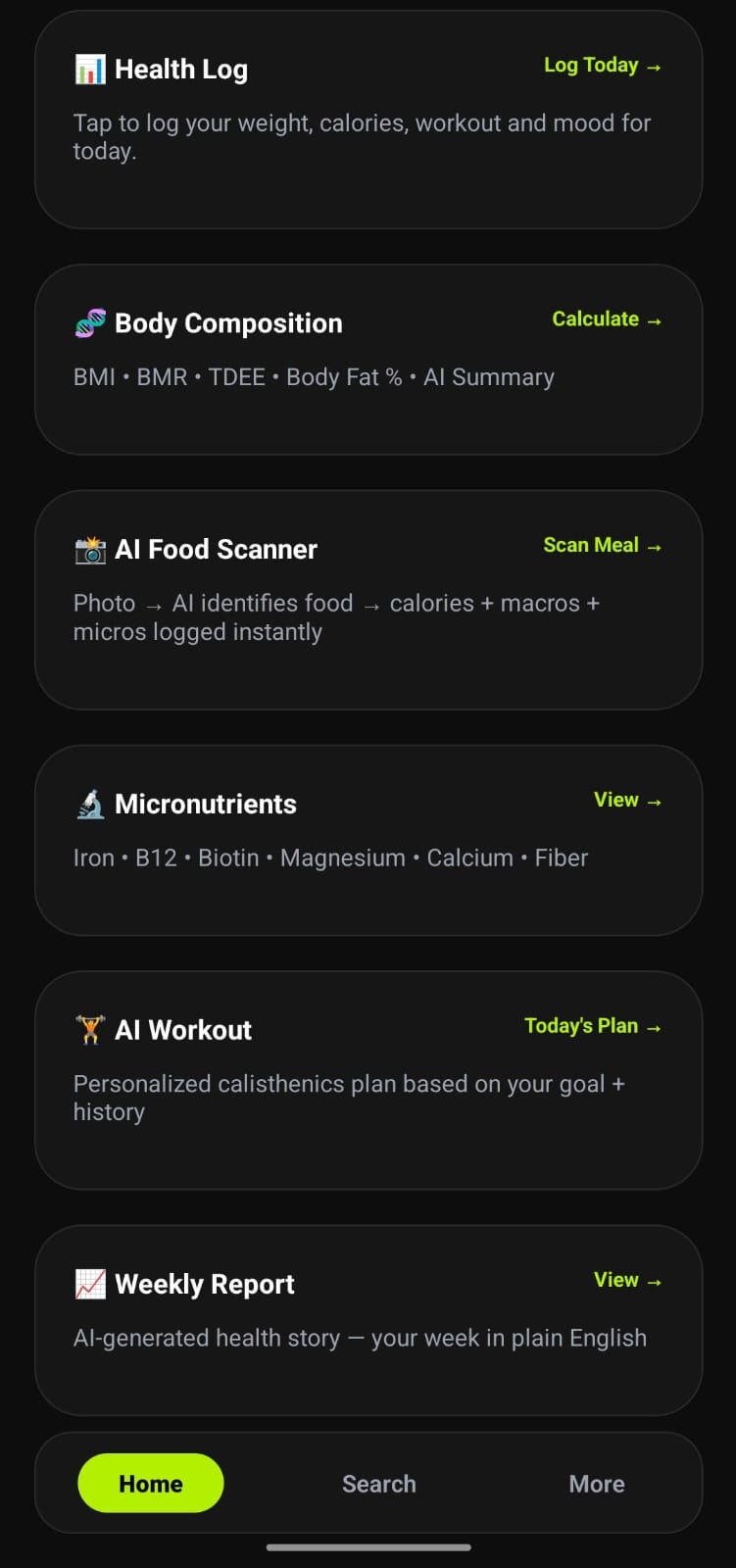Select the DNA icon for Body Composition
The width and height of the screenshot is (736, 1568).
[x=91, y=321]
